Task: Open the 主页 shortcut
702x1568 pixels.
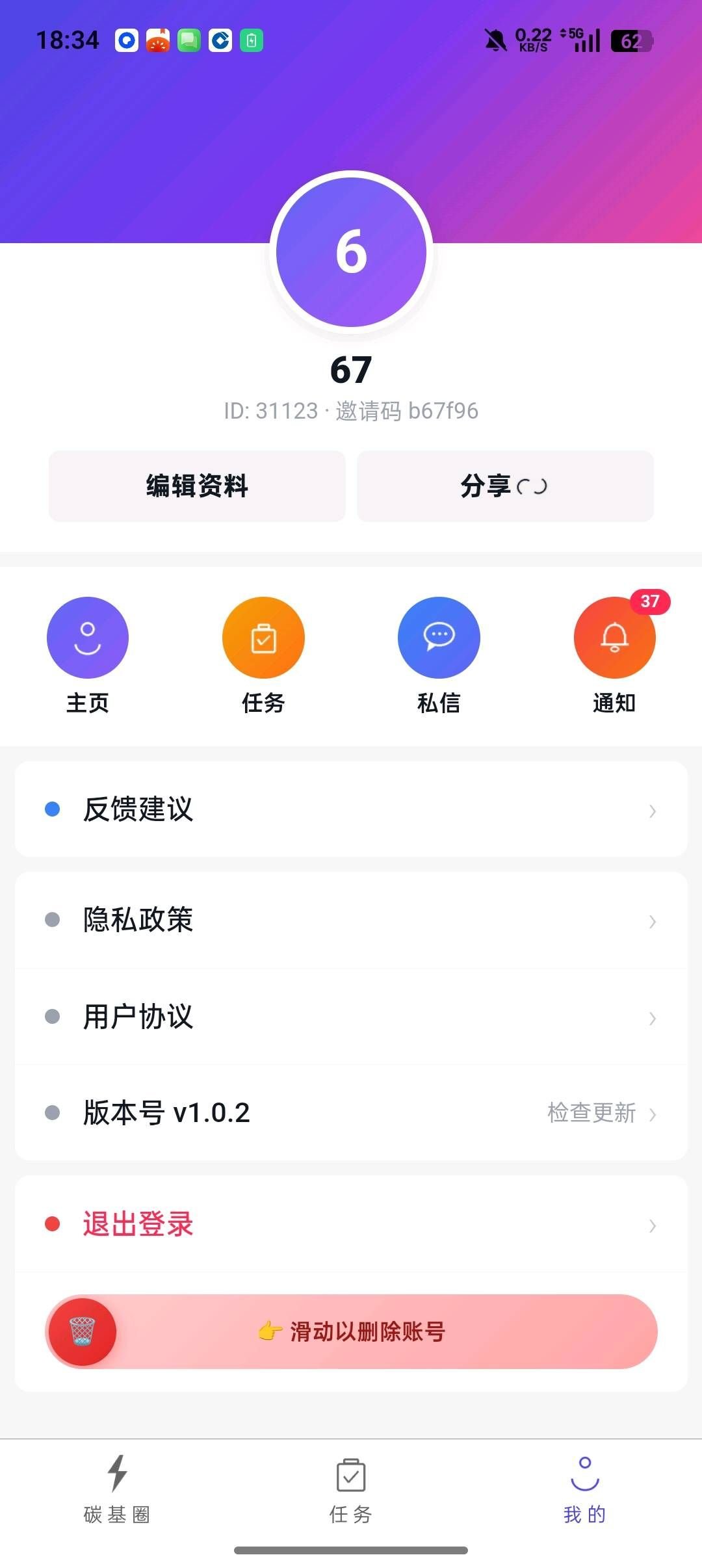Action: [88, 638]
